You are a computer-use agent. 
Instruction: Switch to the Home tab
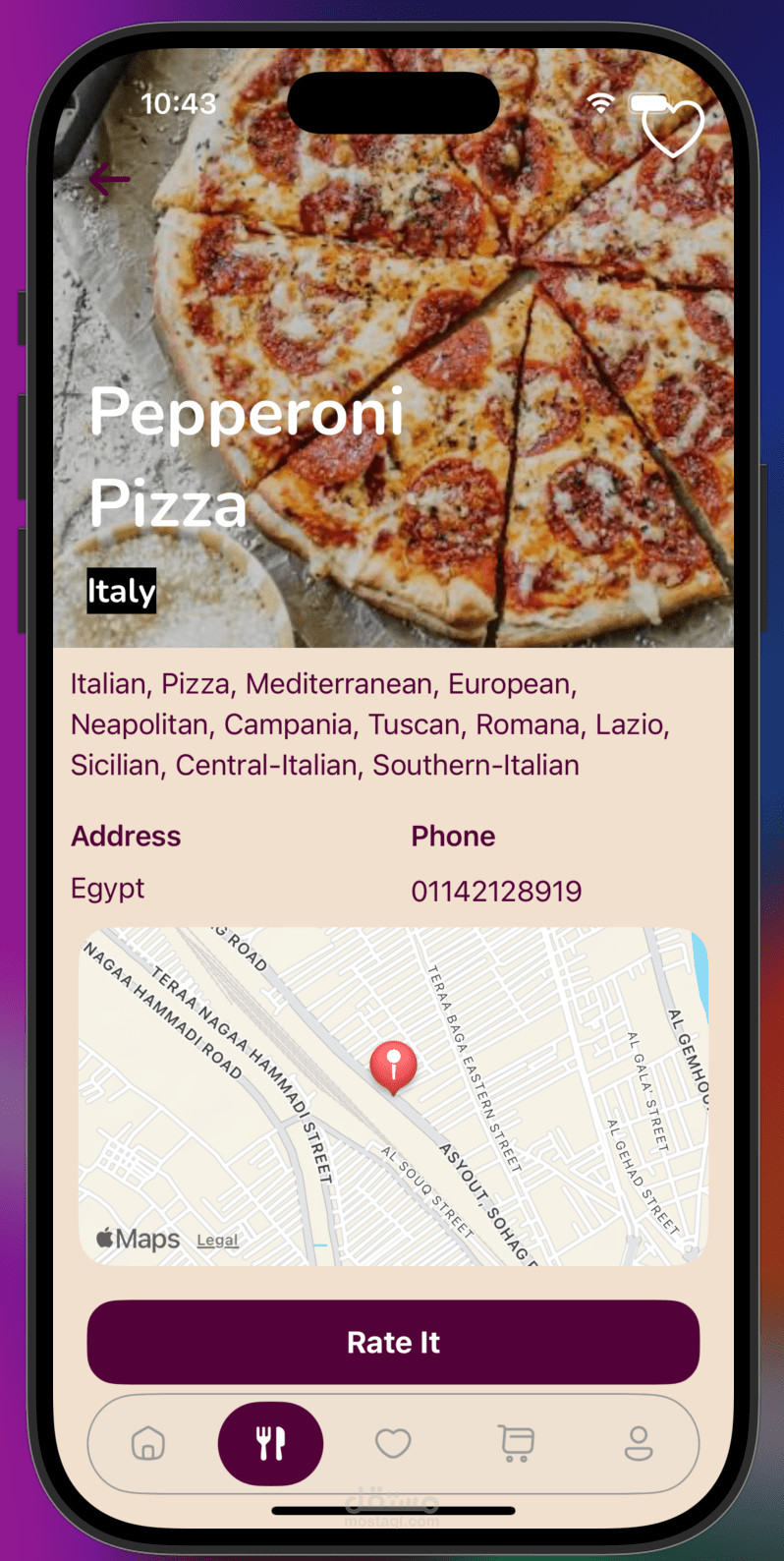coord(148,1443)
